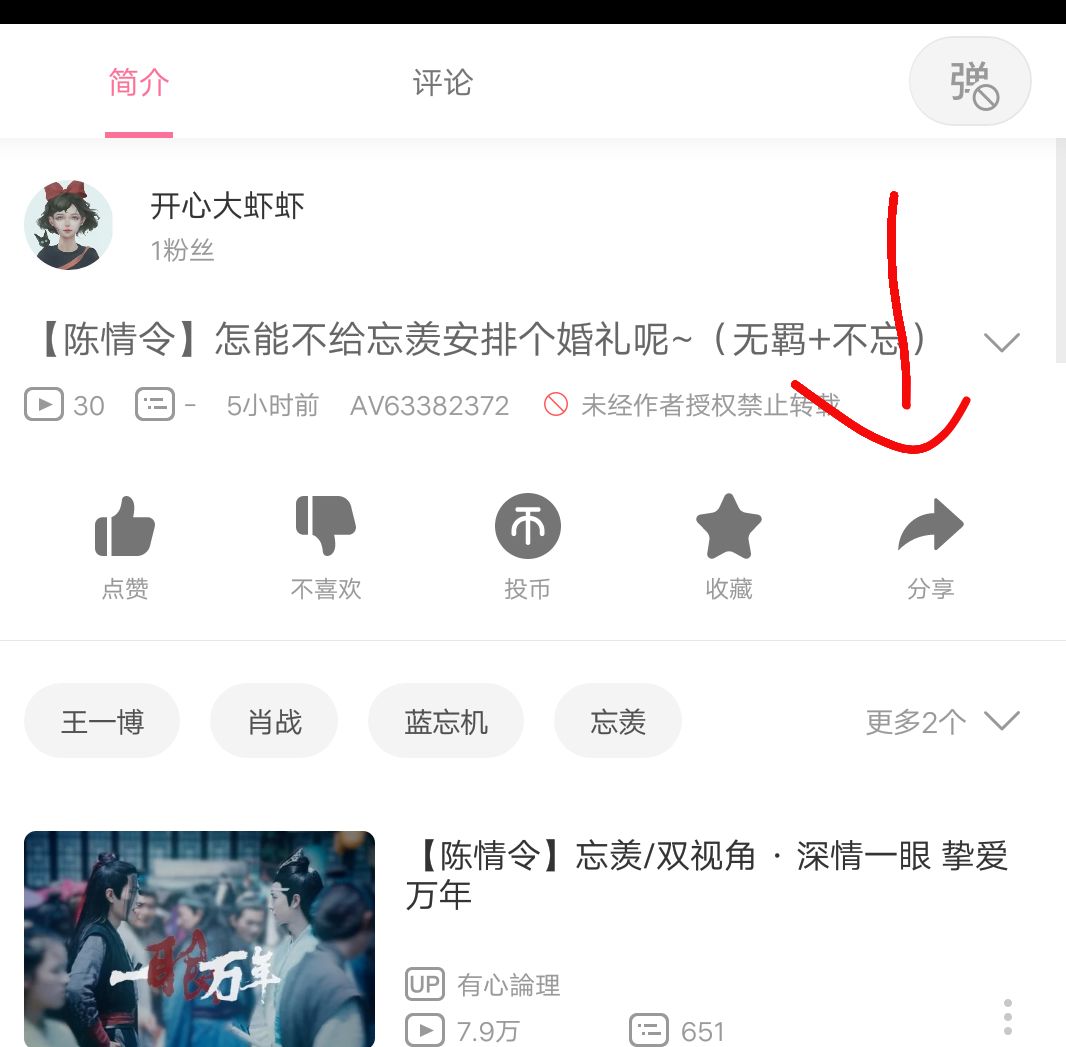
Task: Give a coin with 投币
Action: 527,545
